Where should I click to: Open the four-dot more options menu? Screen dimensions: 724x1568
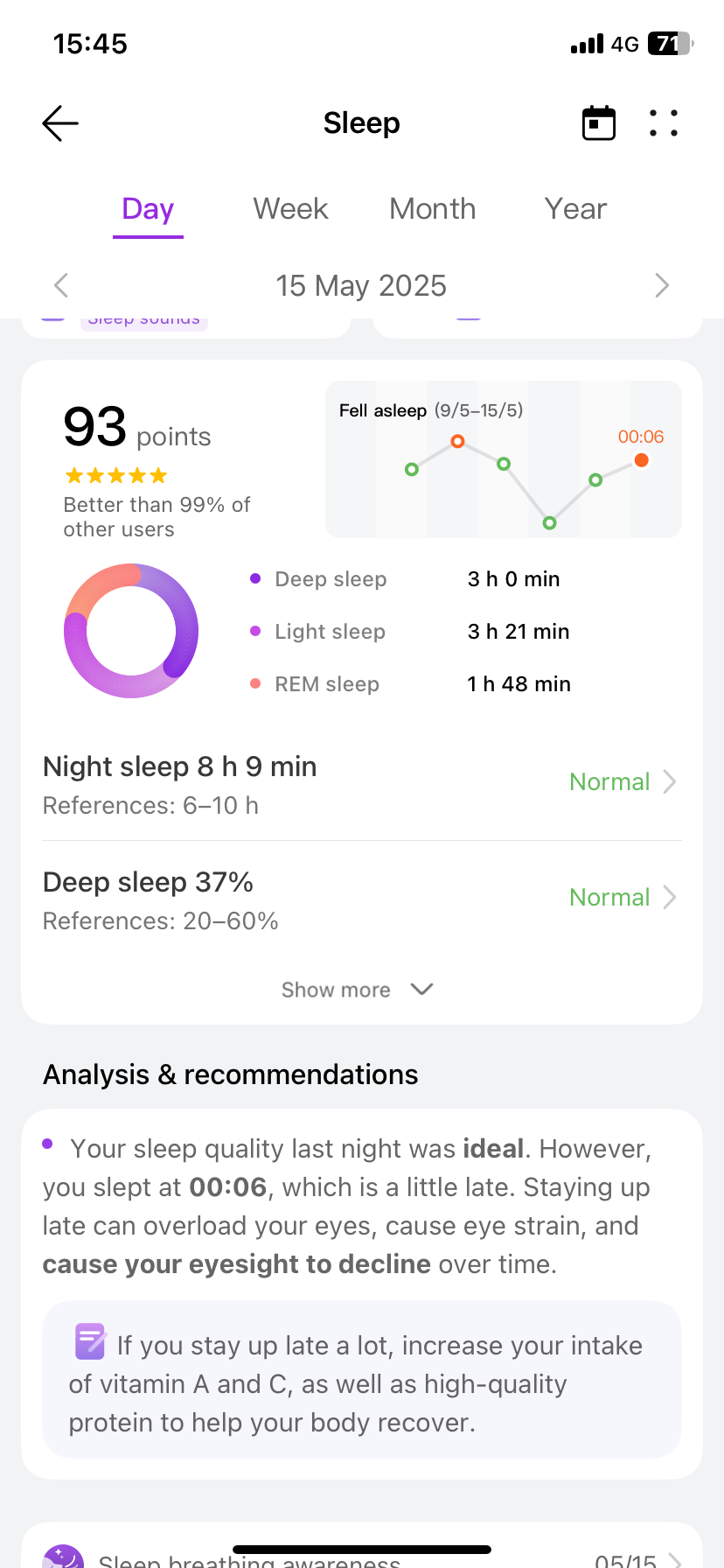click(x=664, y=123)
